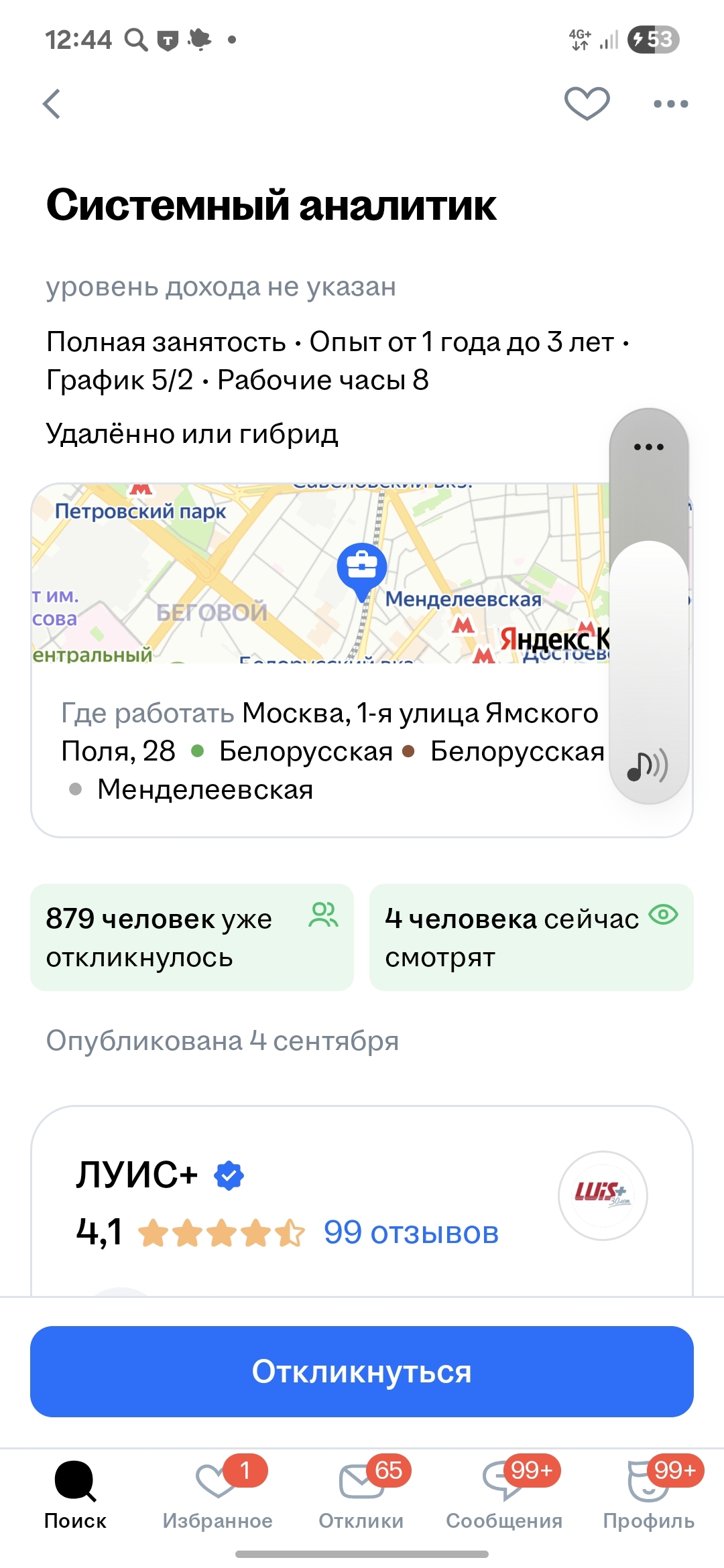724x1568 pixels.
Task: Open the 99 отзывов reviews link
Action: click(x=411, y=1232)
